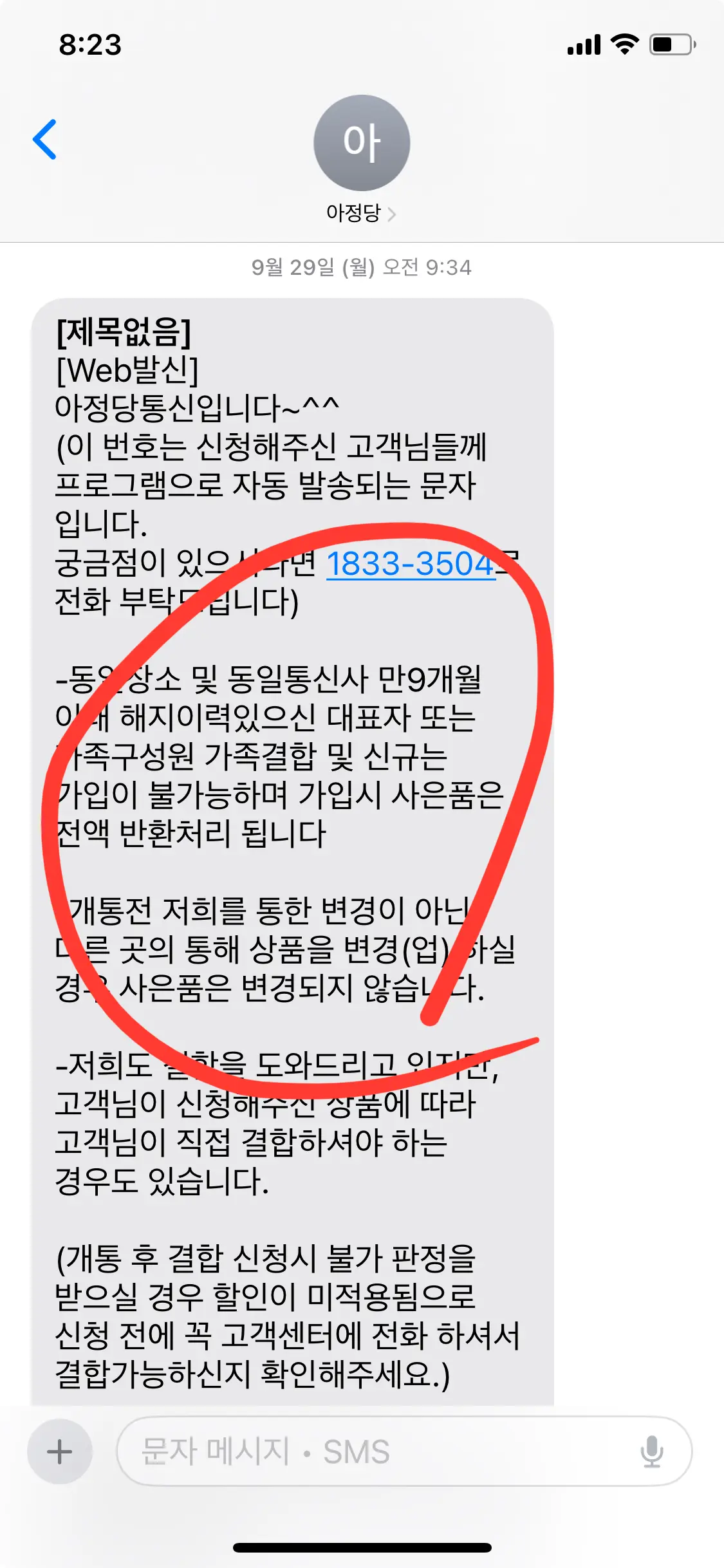Start voice dictation with the microphone

[651, 1451]
